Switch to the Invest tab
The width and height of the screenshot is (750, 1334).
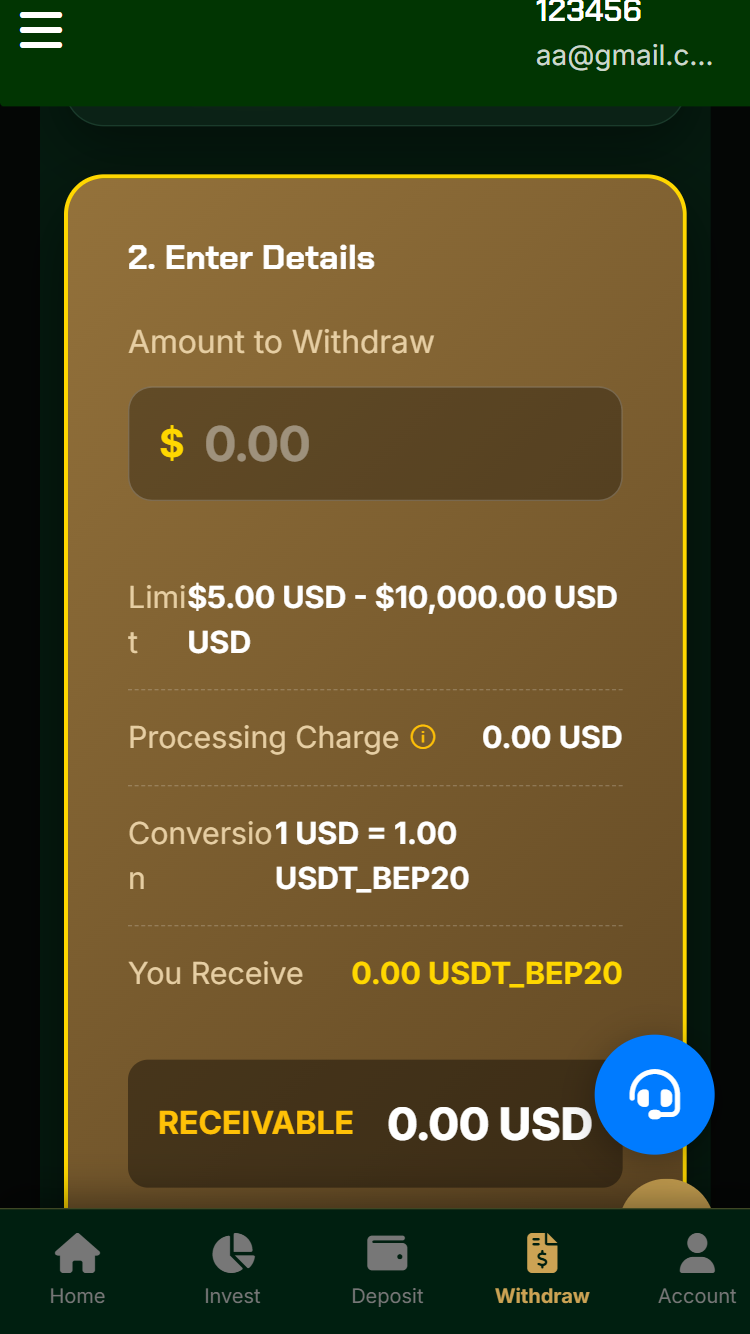[232, 1268]
